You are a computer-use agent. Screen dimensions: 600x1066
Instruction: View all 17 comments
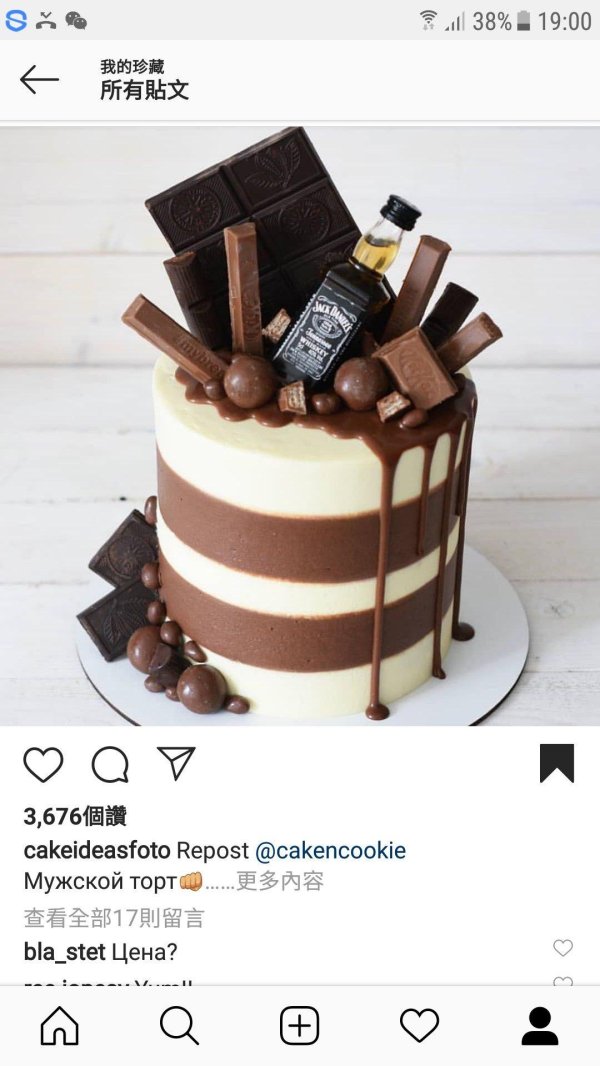pos(114,917)
